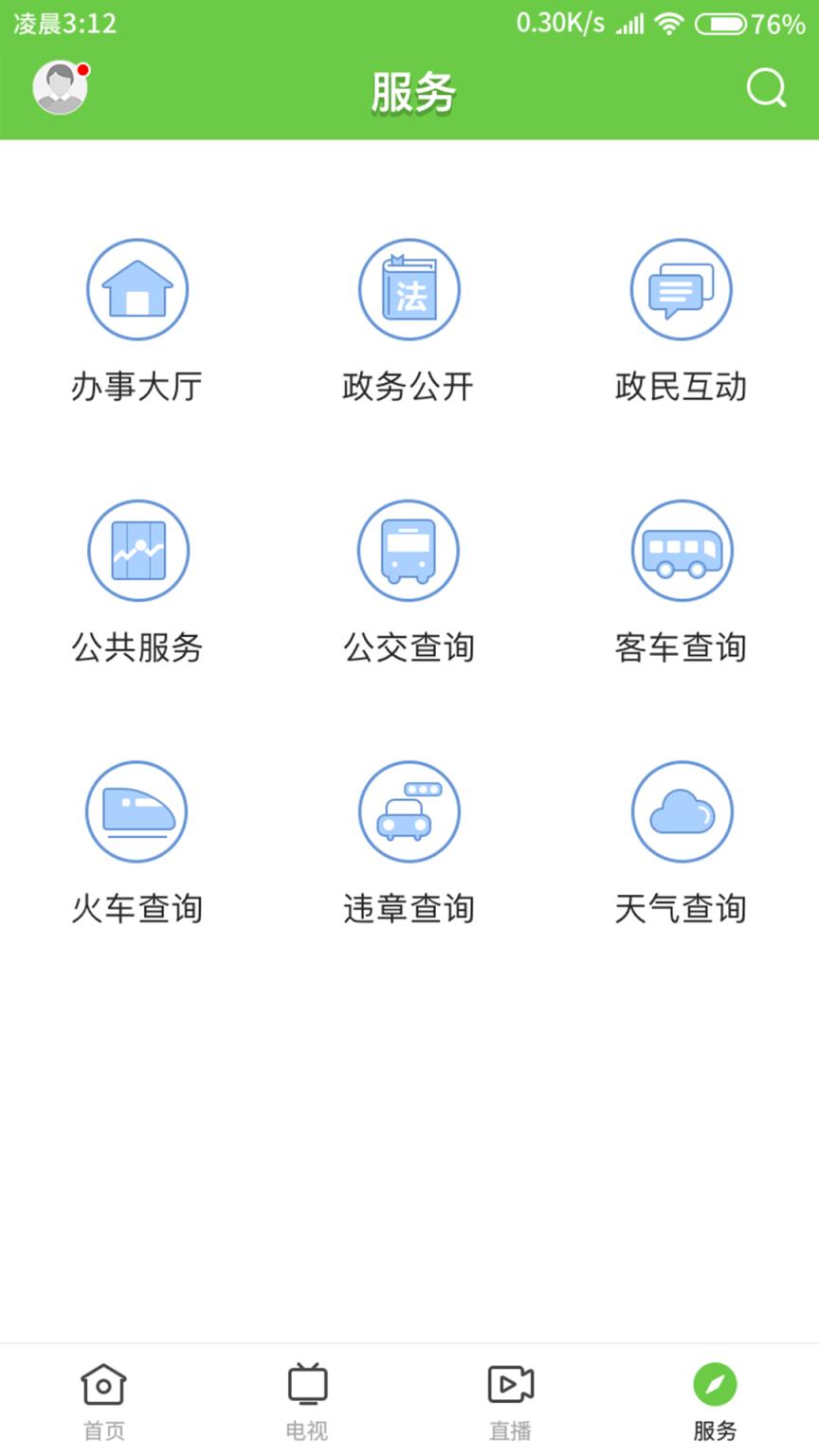Switch to the 电视 tab
819x1456 pixels.
coord(306,1432)
